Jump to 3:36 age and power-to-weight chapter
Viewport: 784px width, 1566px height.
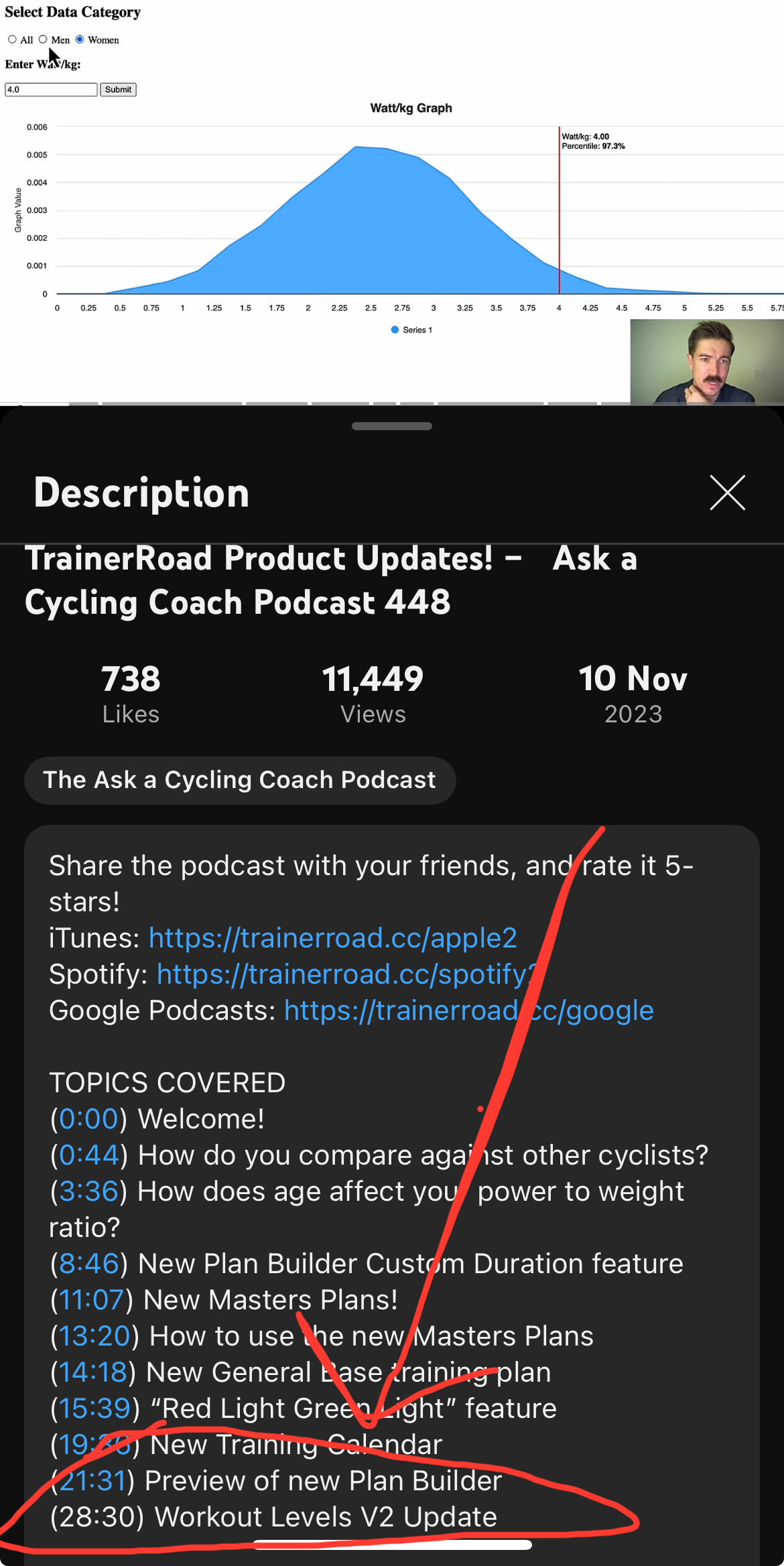pos(88,1191)
